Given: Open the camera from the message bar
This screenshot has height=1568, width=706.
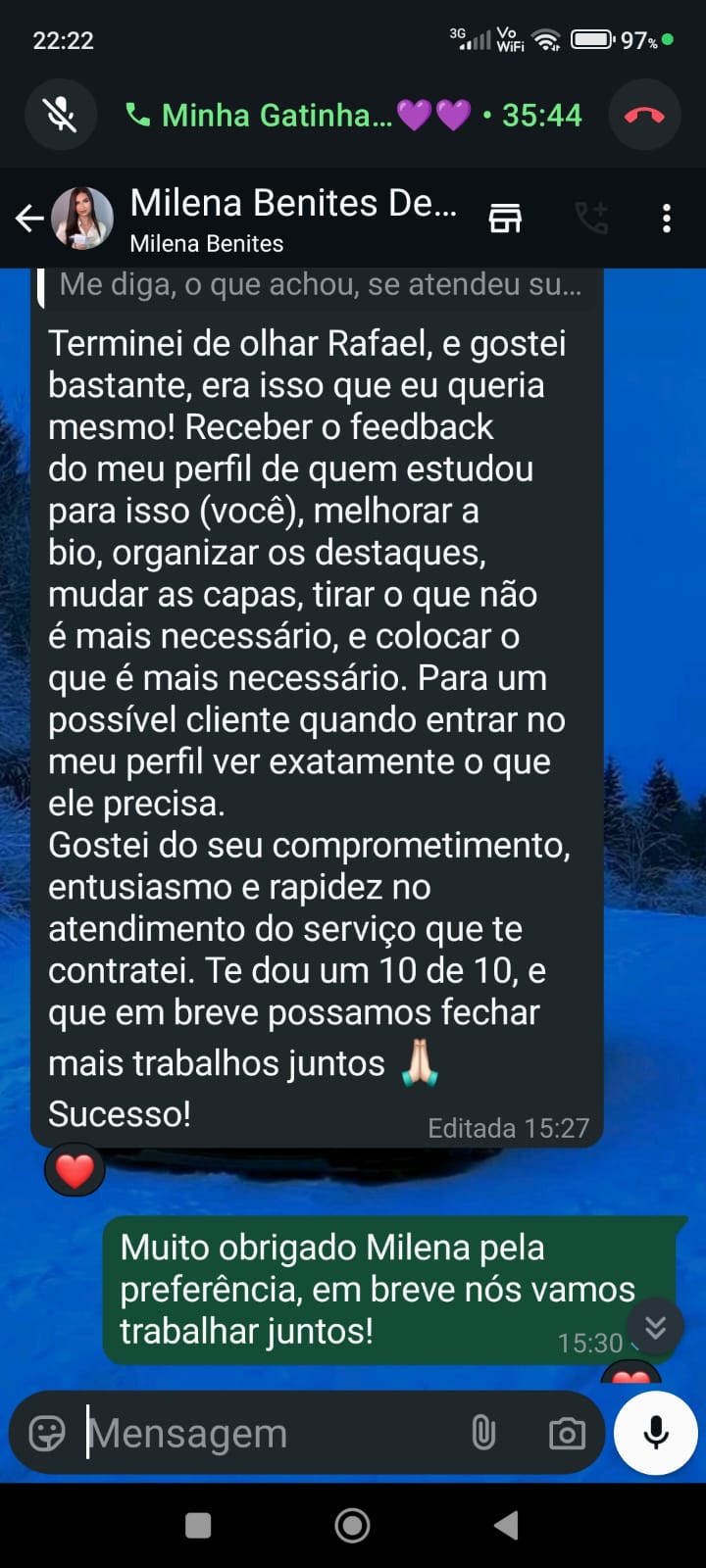Looking at the screenshot, I should tap(567, 1433).
